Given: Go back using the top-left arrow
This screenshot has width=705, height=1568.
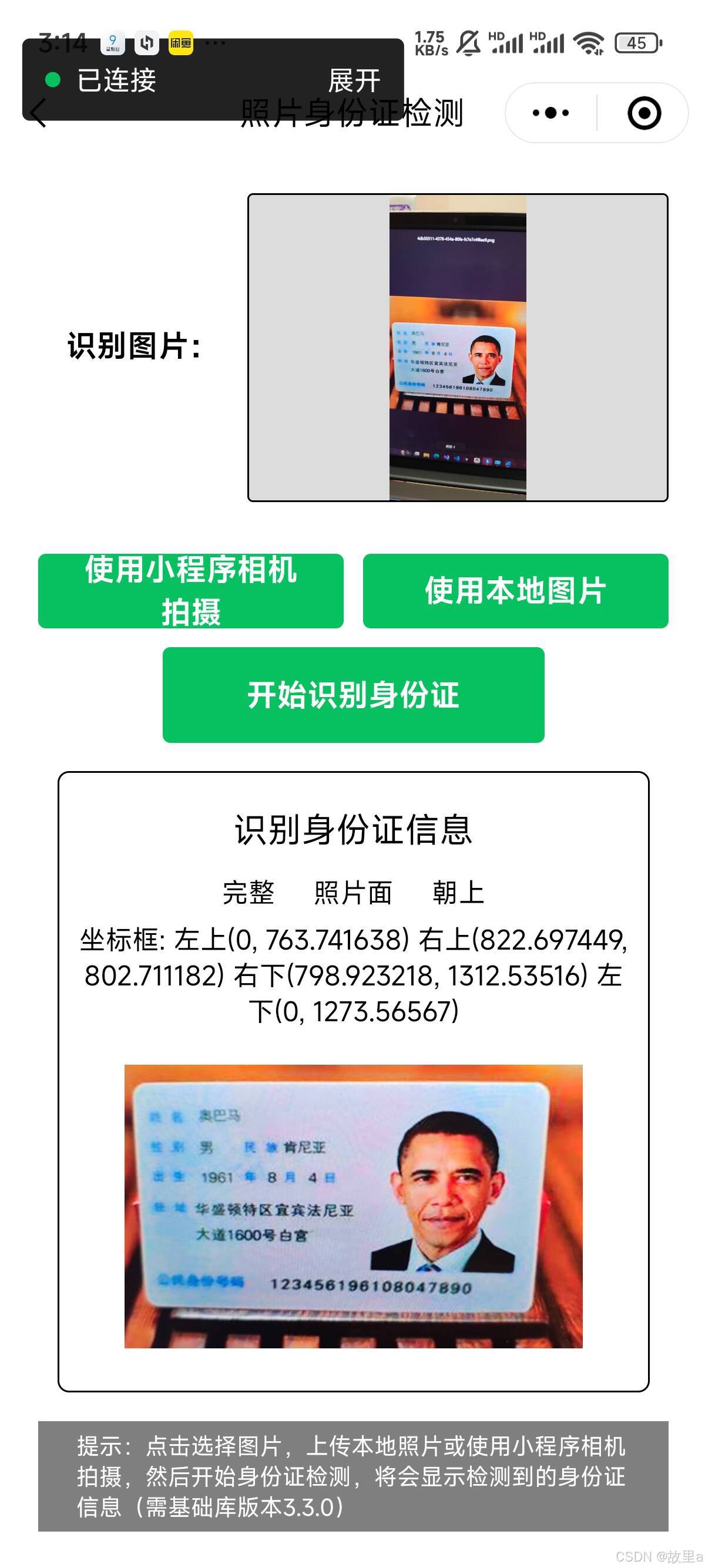Looking at the screenshot, I should coord(38,113).
